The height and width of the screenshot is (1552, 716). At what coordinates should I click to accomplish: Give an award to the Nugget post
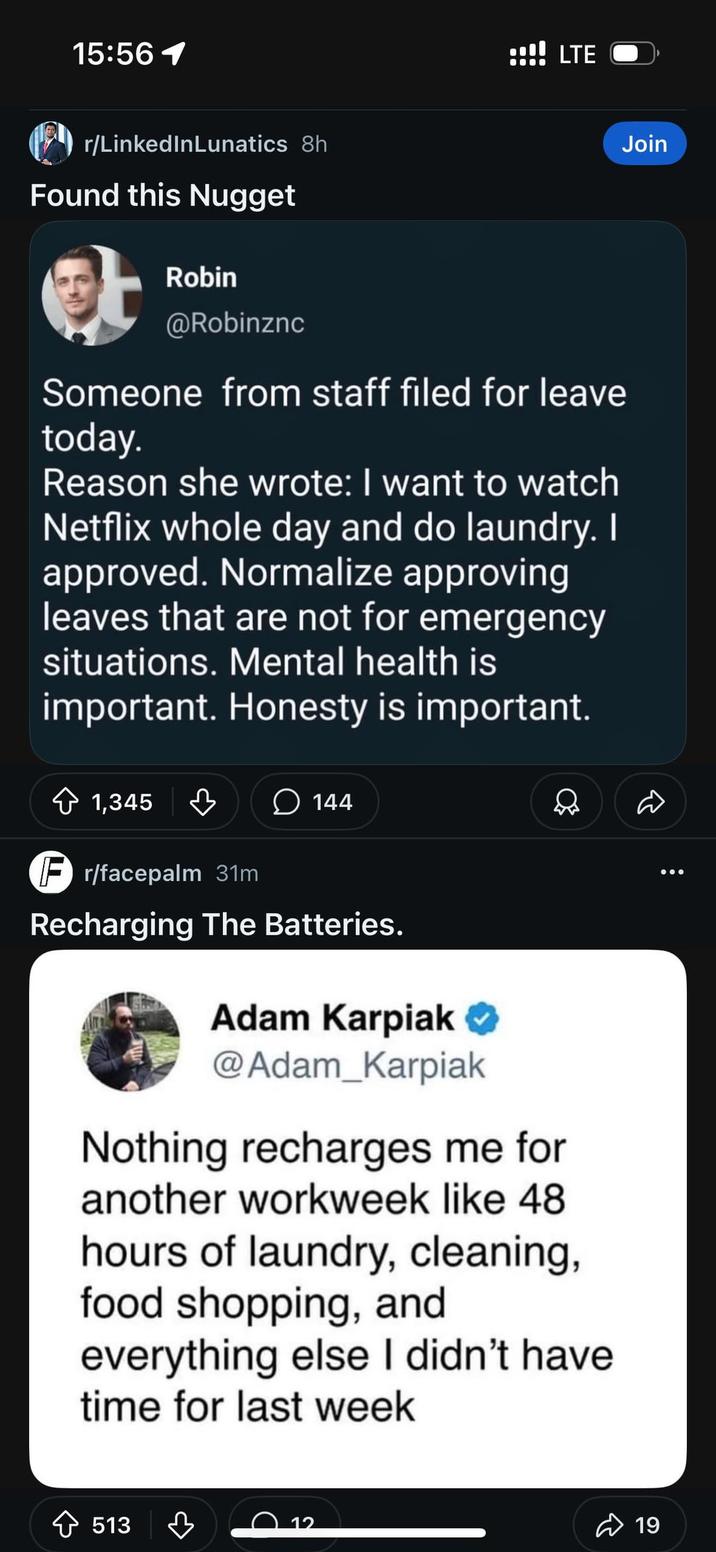click(566, 802)
